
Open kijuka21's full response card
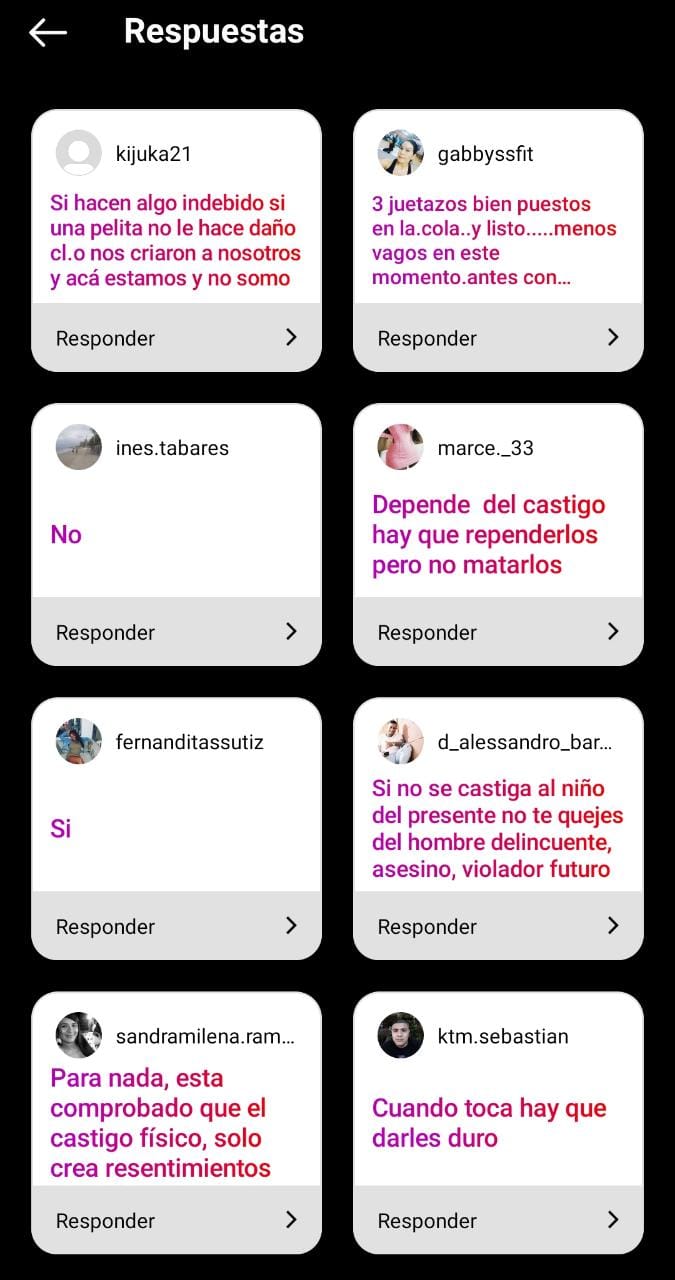pyautogui.click(x=176, y=240)
